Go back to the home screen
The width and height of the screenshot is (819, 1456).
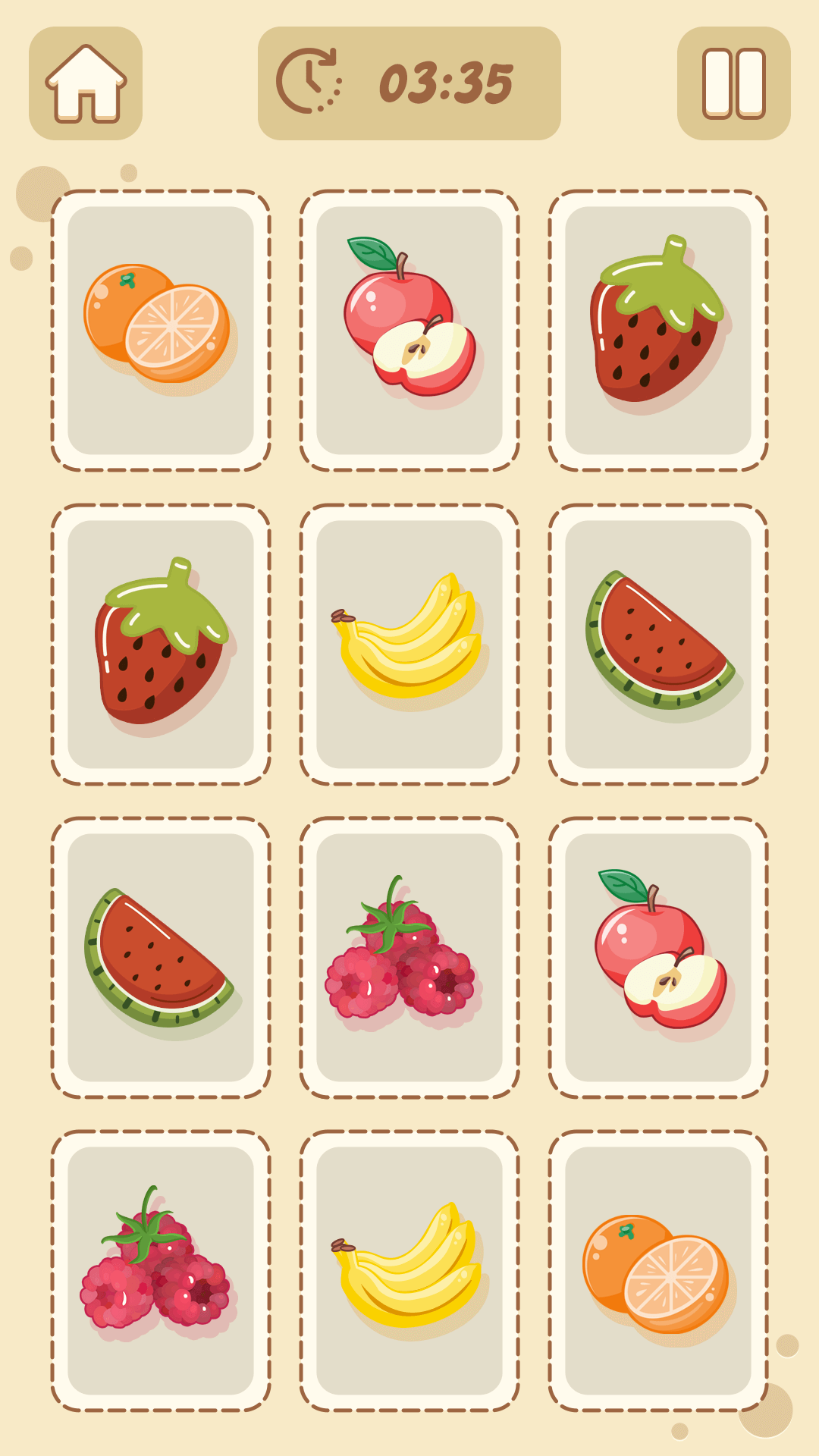tap(86, 83)
